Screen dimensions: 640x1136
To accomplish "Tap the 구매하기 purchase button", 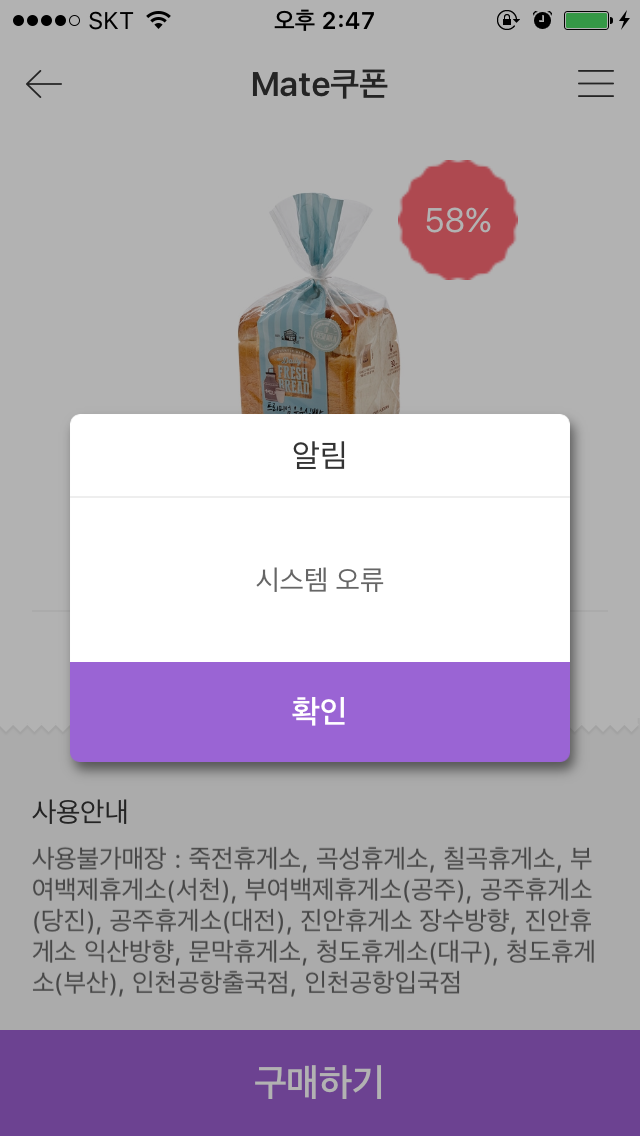I will [x=320, y=1083].
